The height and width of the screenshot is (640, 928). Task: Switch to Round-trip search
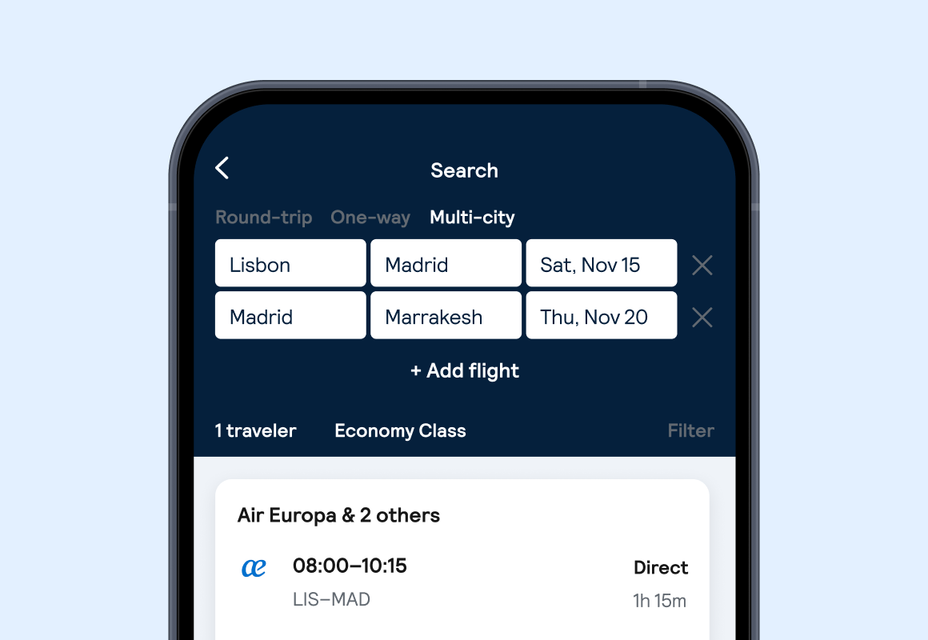(264, 217)
